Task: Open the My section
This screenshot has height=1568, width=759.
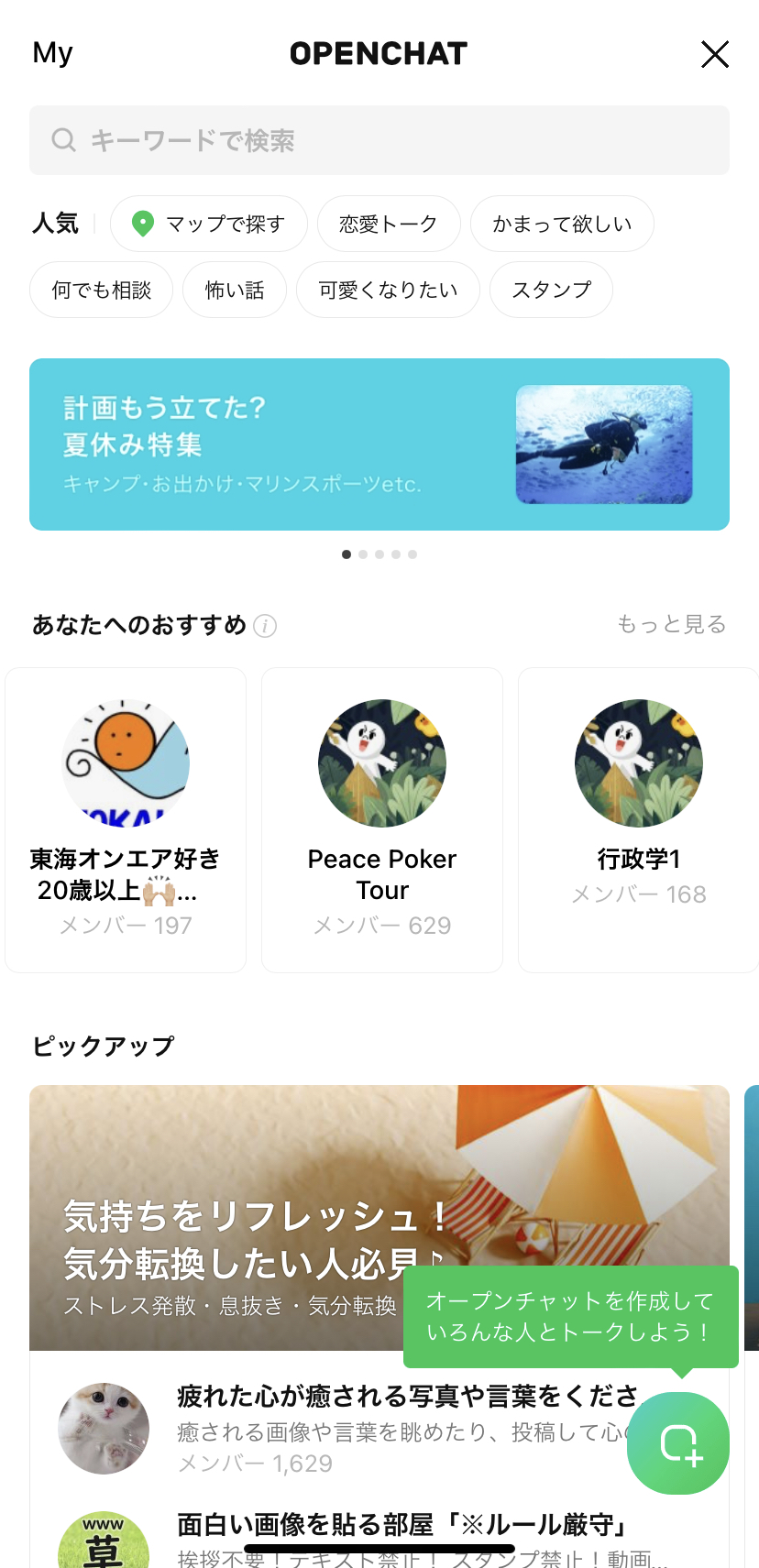Action: click(x=52, y=53)
